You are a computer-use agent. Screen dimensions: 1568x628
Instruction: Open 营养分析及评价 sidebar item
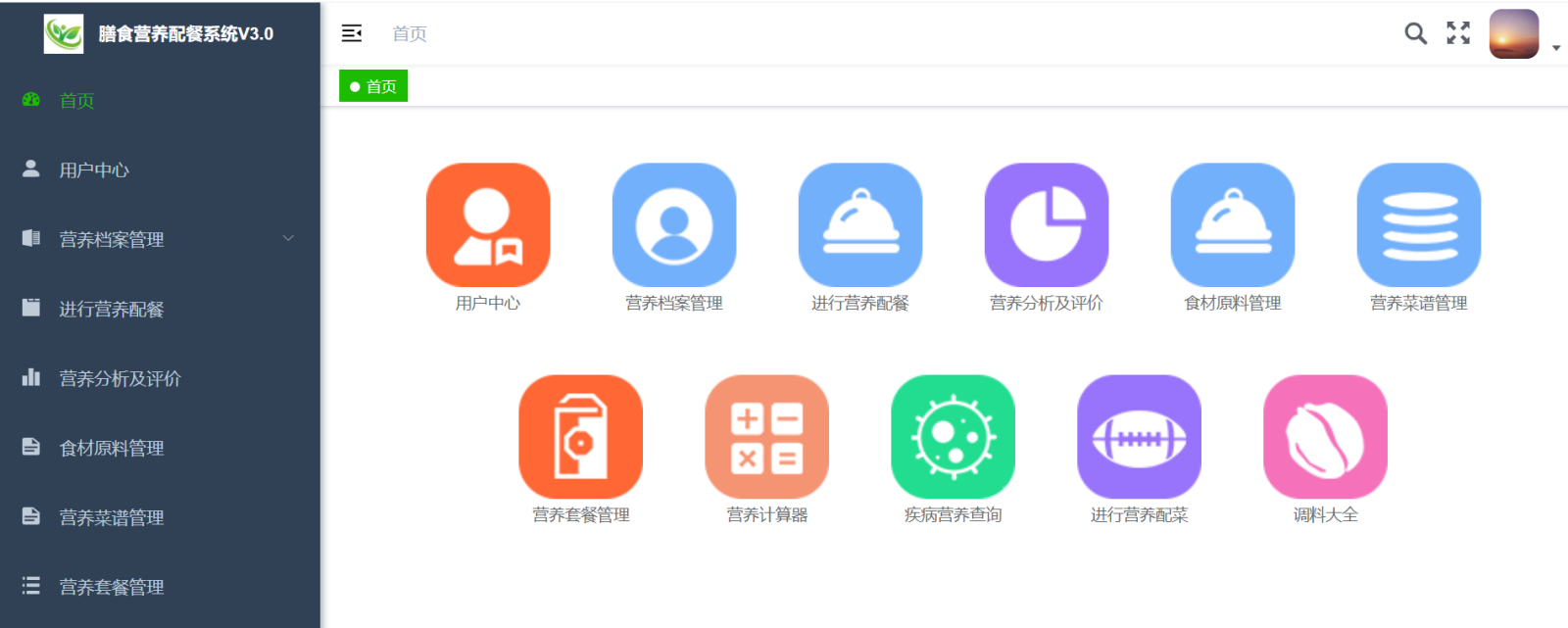pyautogui.click(x=120, y=379)
